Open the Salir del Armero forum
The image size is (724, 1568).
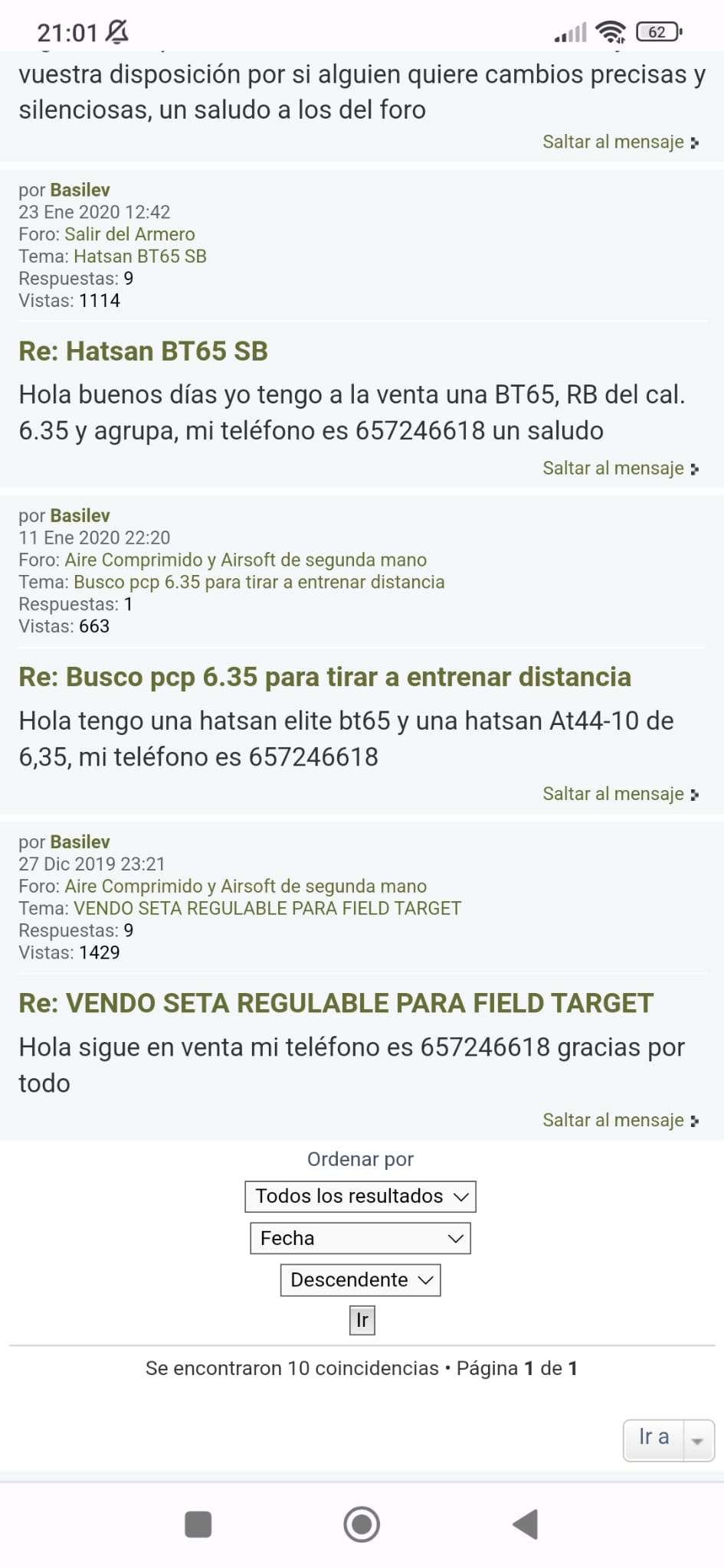click(129, 234)
